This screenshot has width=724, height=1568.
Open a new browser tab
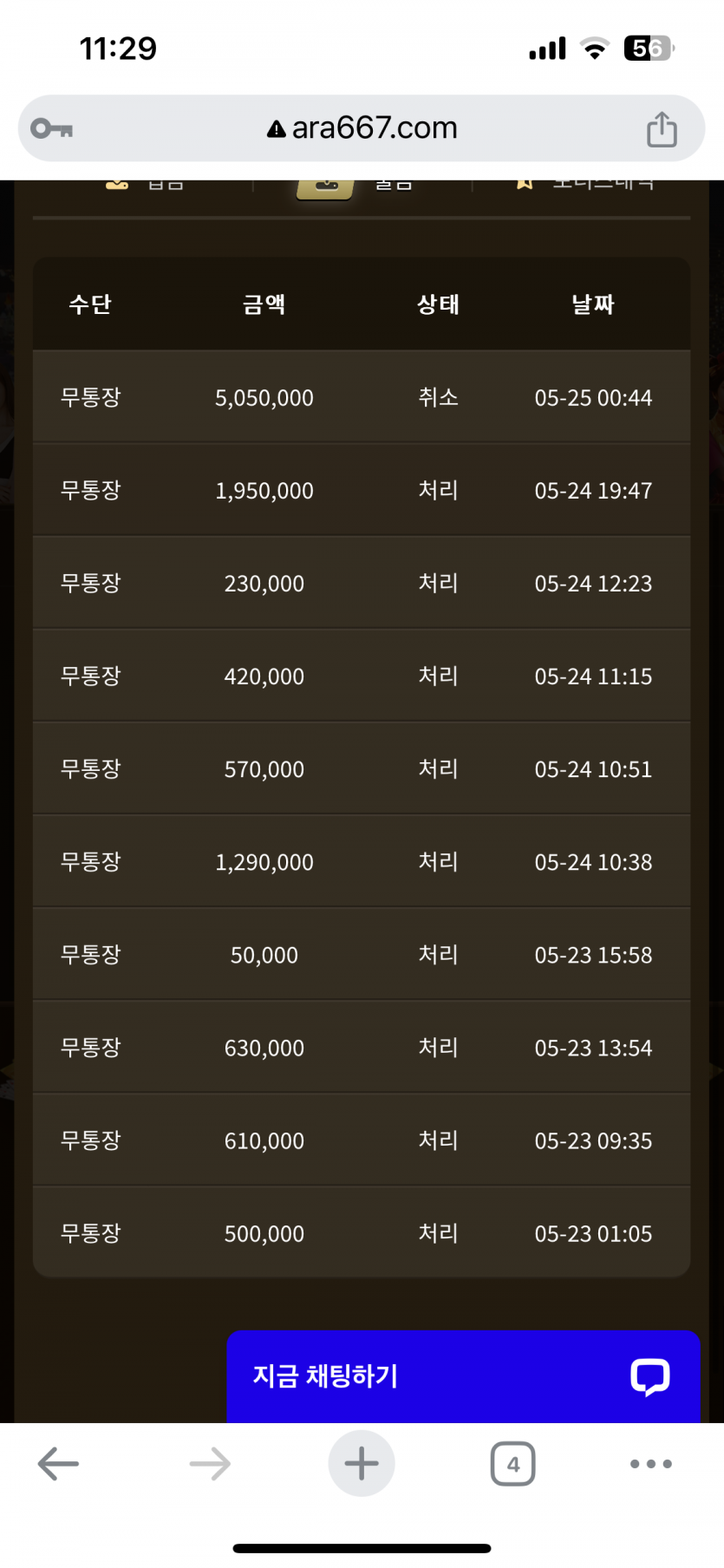362,1464
